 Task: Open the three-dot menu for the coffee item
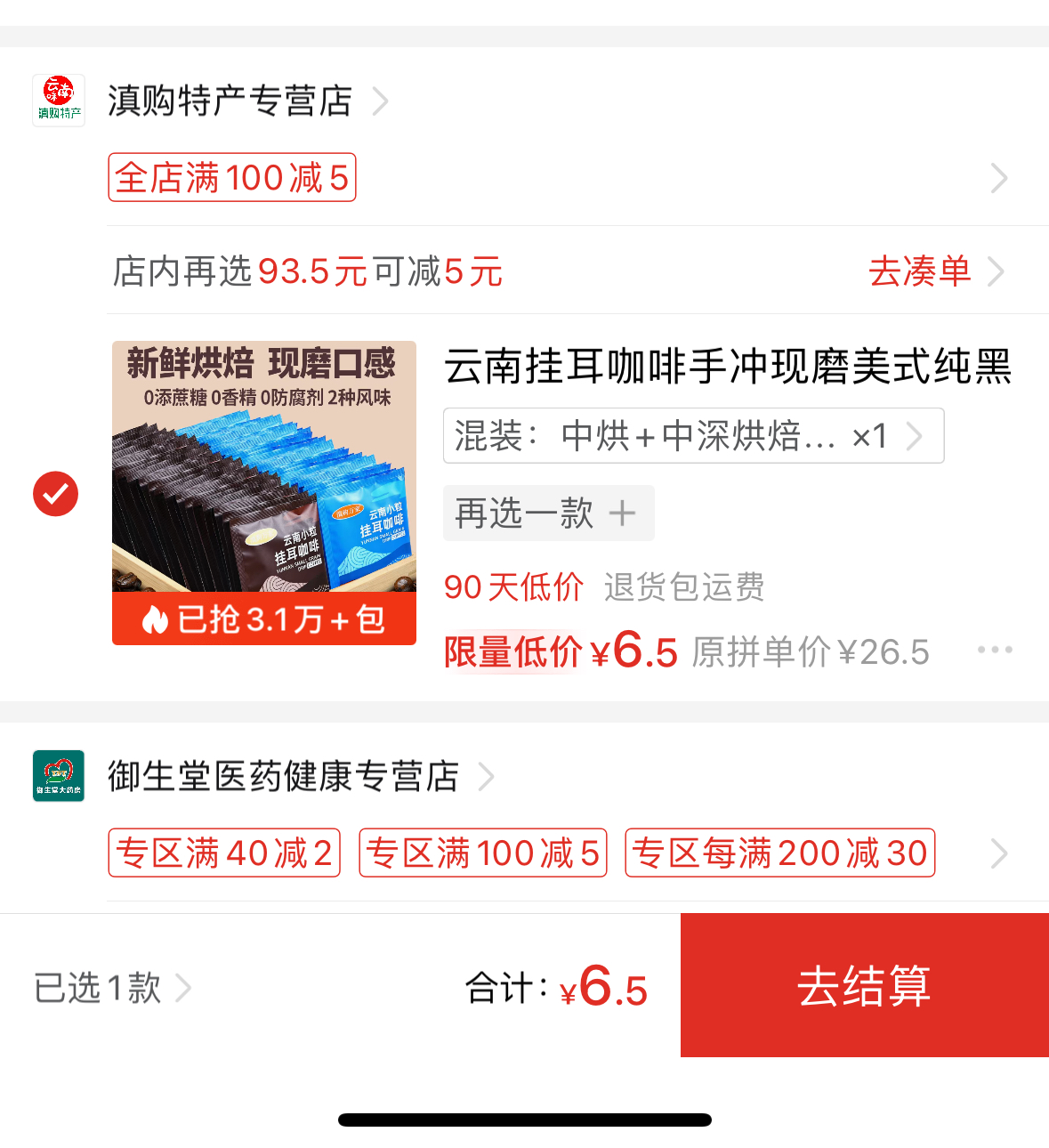click(x=994, y=650)
